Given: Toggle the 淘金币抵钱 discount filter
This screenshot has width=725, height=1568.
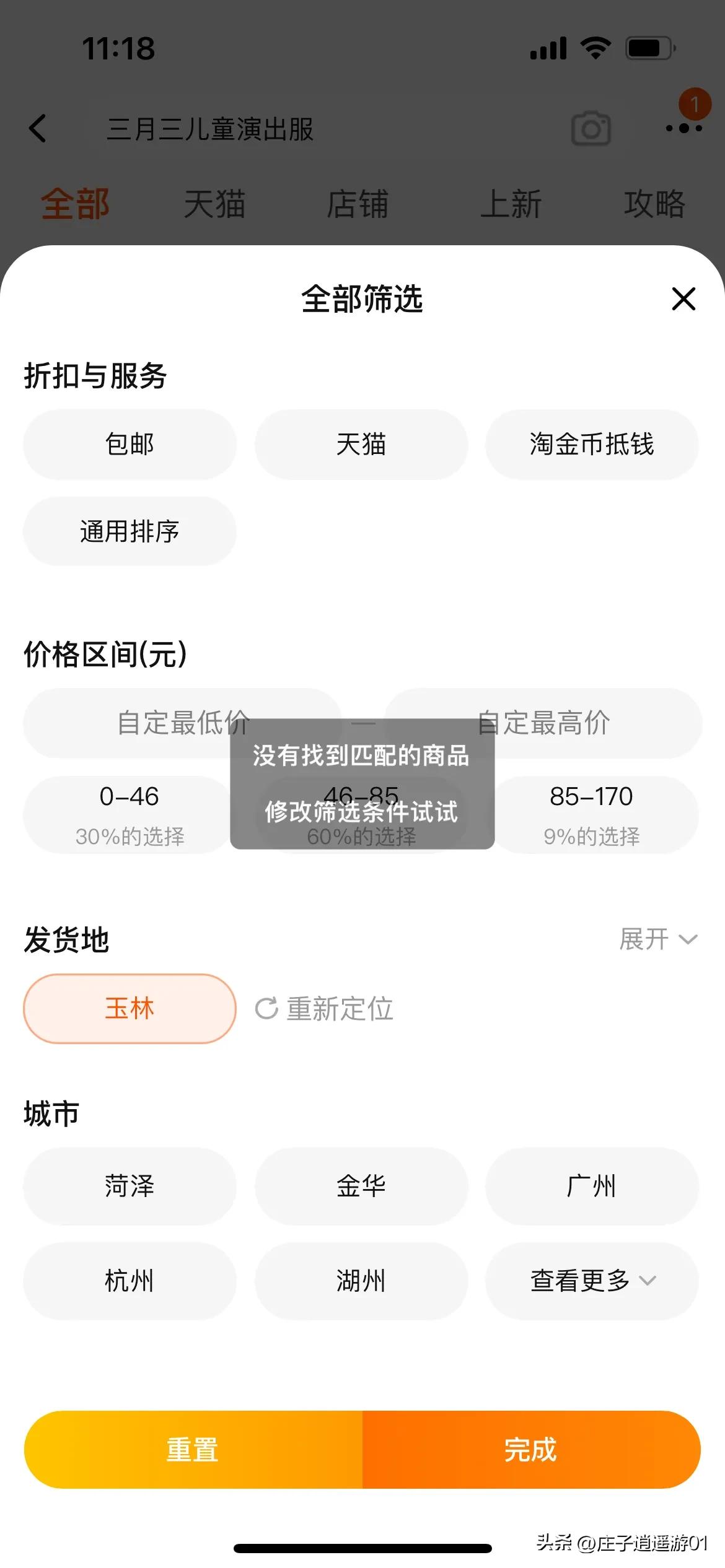Looking at the screenshot, I should (592, 445).
